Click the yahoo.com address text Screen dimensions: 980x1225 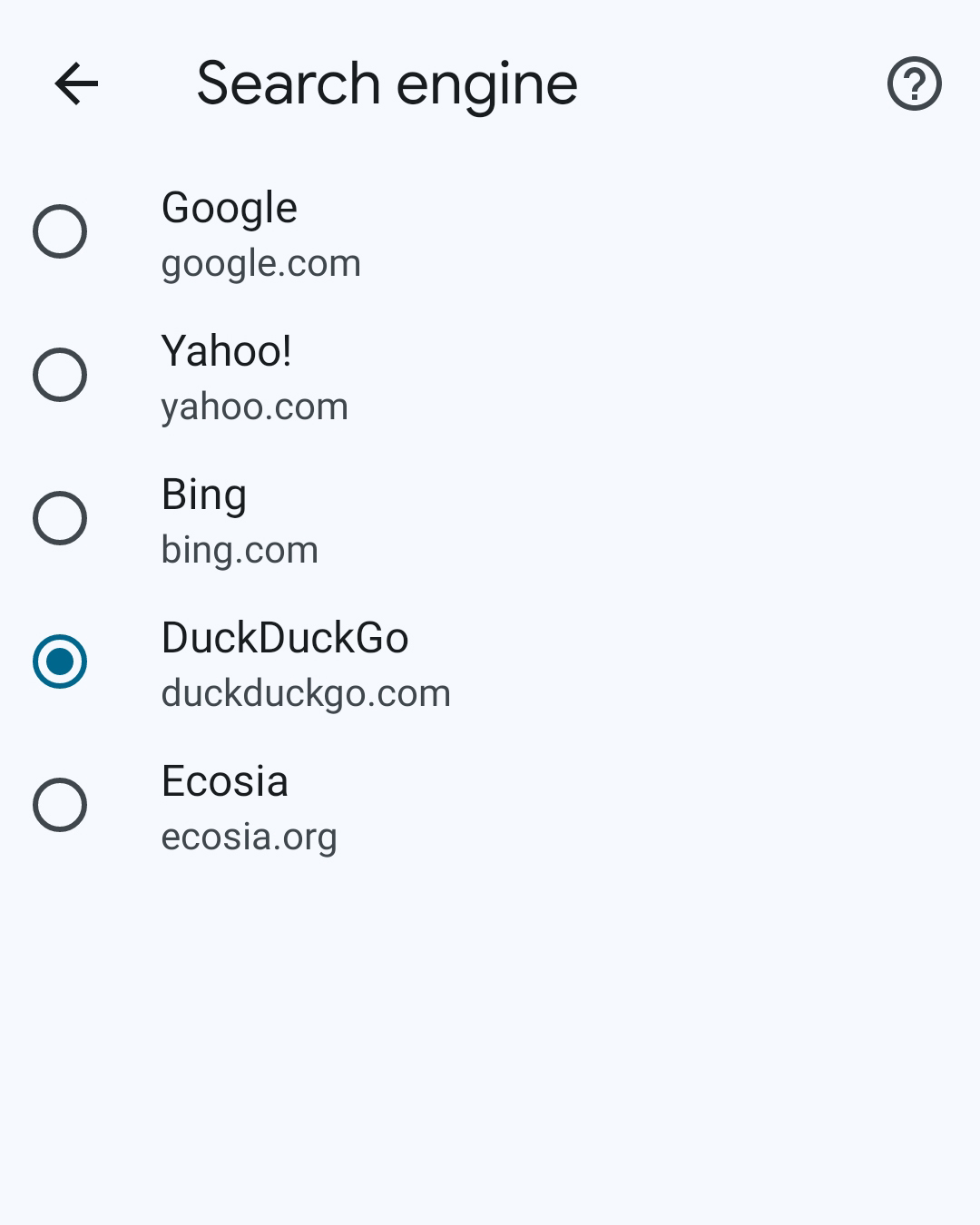(x=253, y=406)
